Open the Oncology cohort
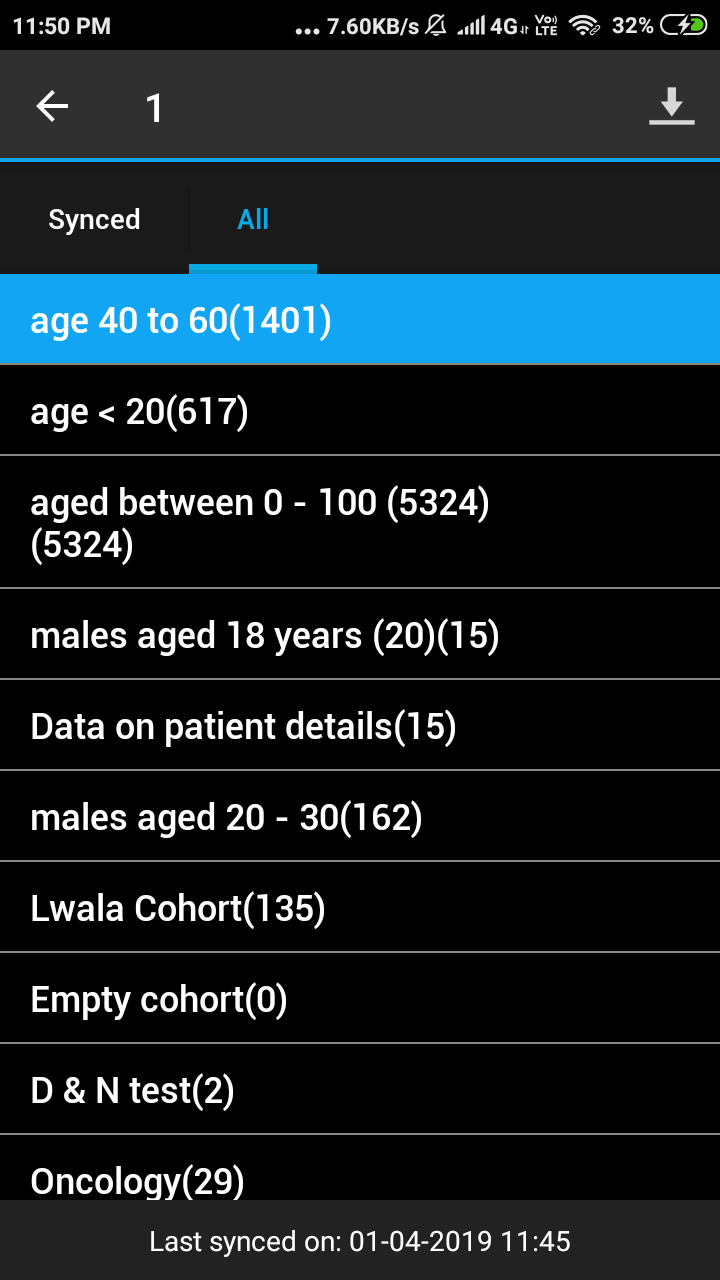 360,1169
